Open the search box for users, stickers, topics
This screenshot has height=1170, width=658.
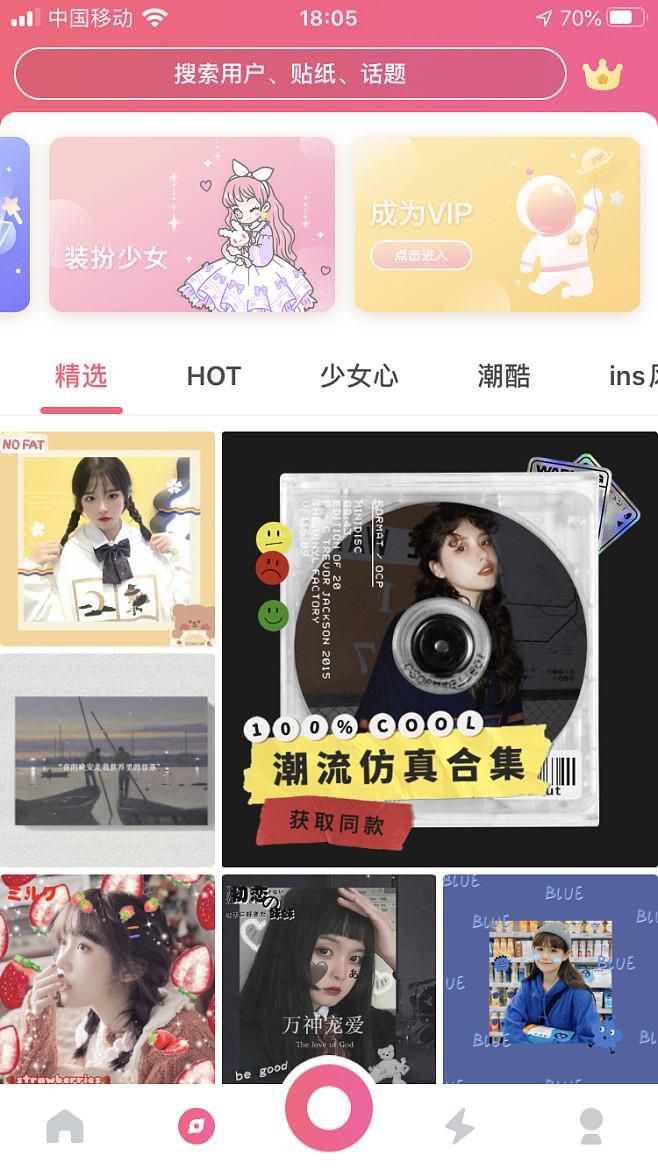tap(290, 74)
